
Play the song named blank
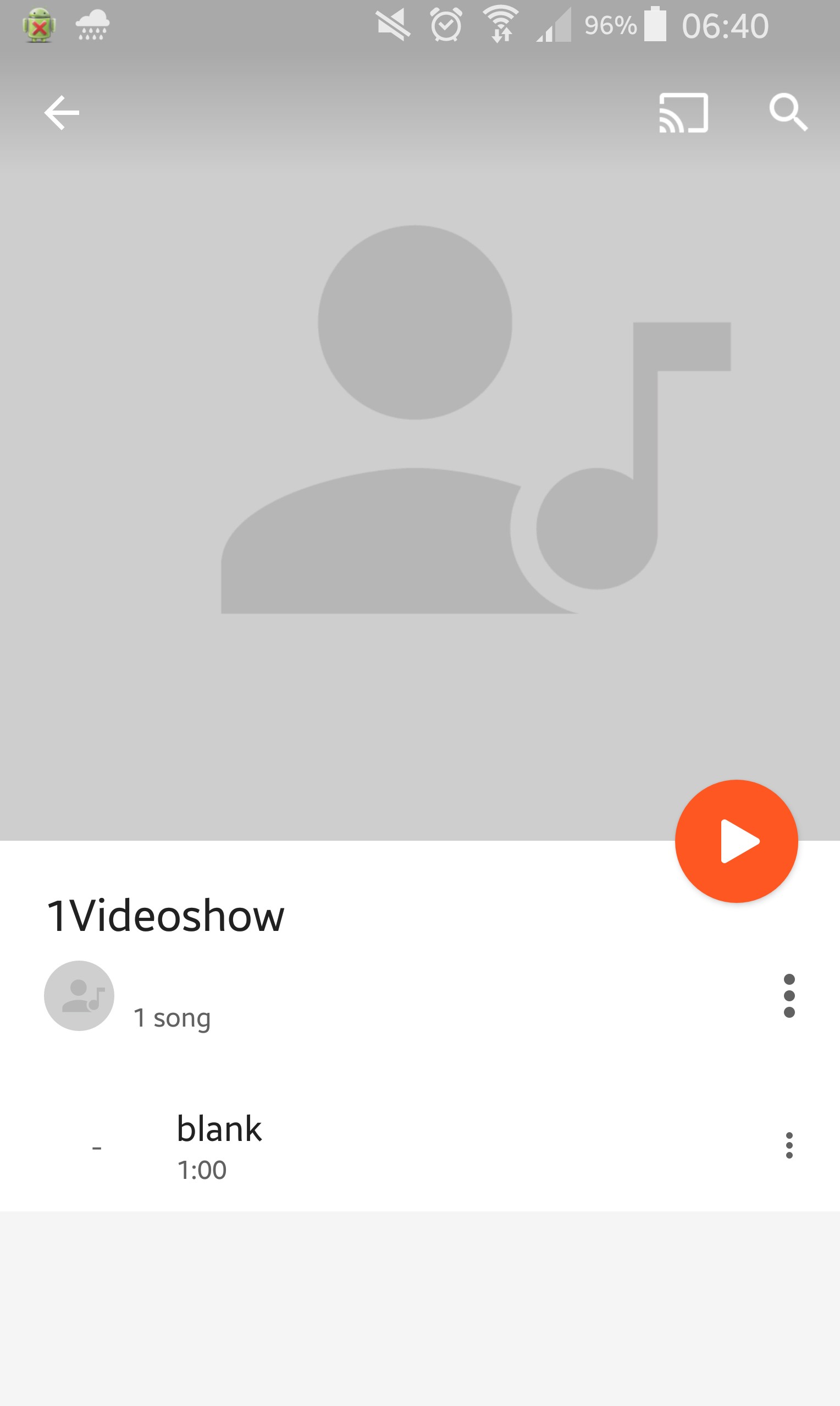tap(220, 1145)
